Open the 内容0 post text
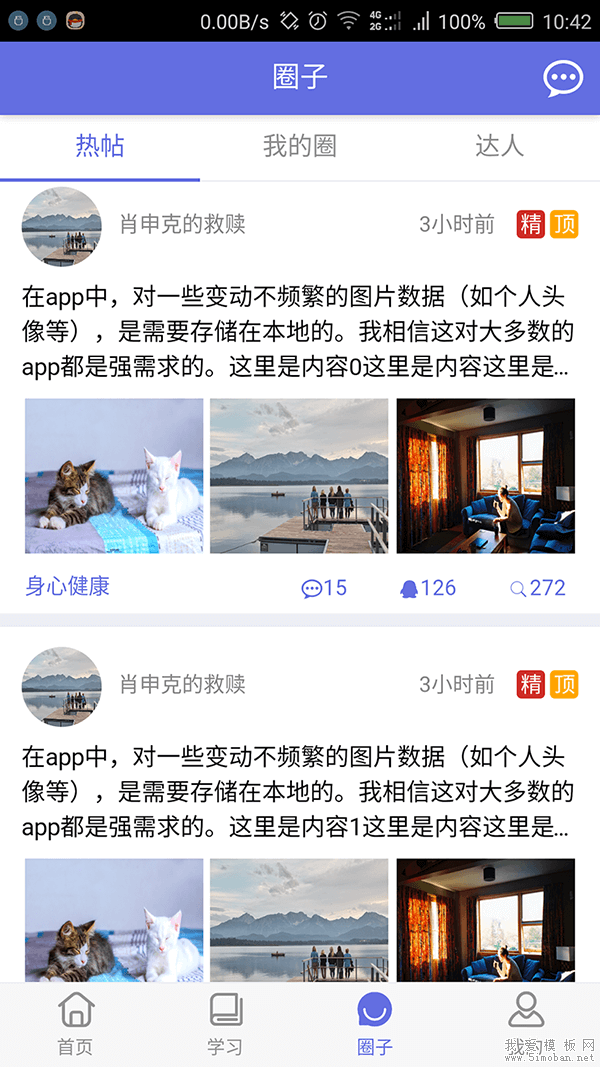The image size is (600, 1067). [x=298, y=332]
